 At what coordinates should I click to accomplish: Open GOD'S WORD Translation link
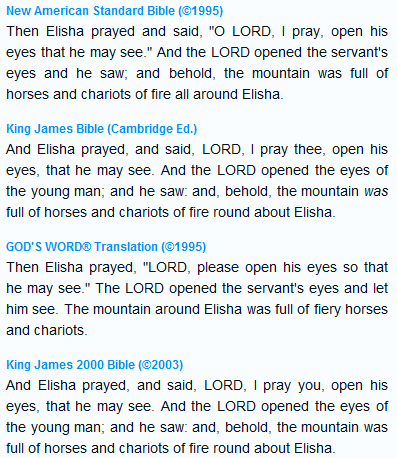[x=106, y=247]
